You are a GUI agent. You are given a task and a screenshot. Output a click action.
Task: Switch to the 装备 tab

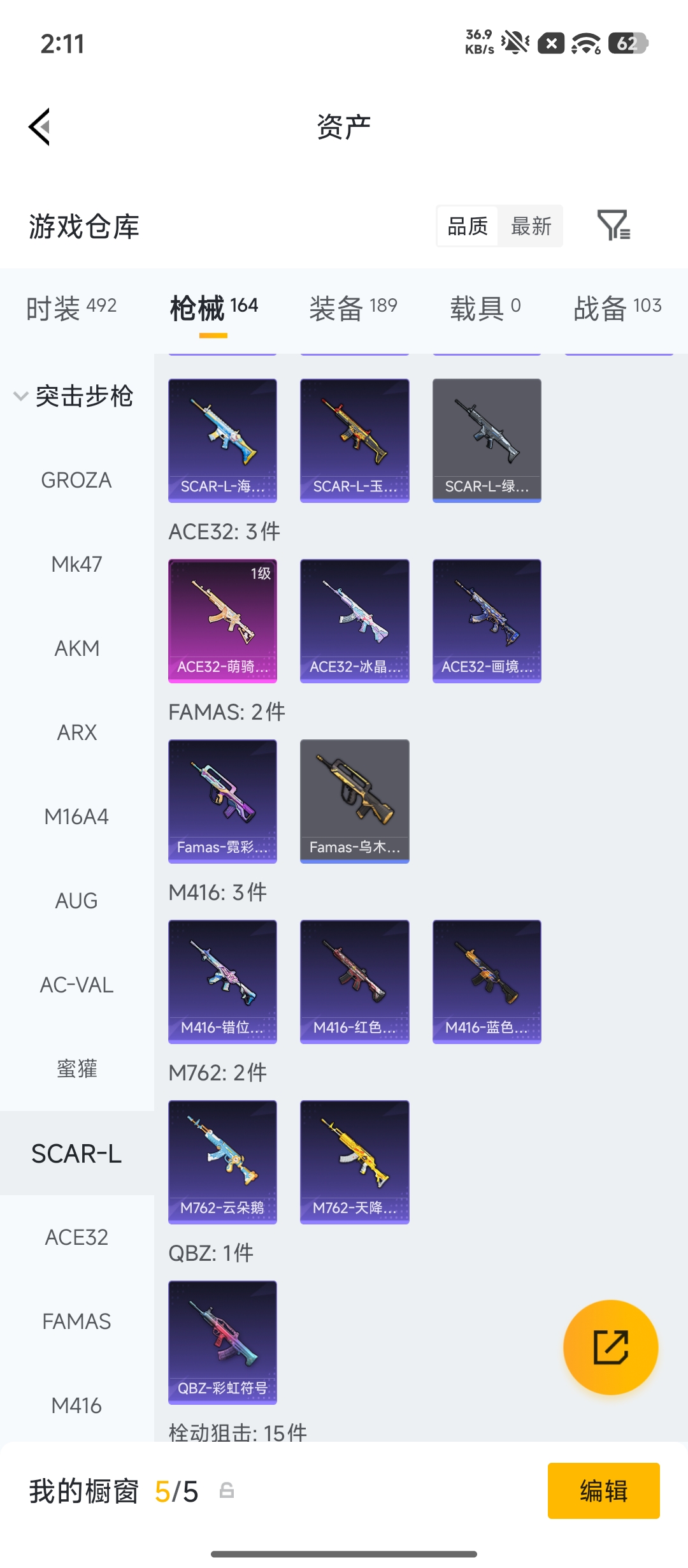click(x=353, y=308)
